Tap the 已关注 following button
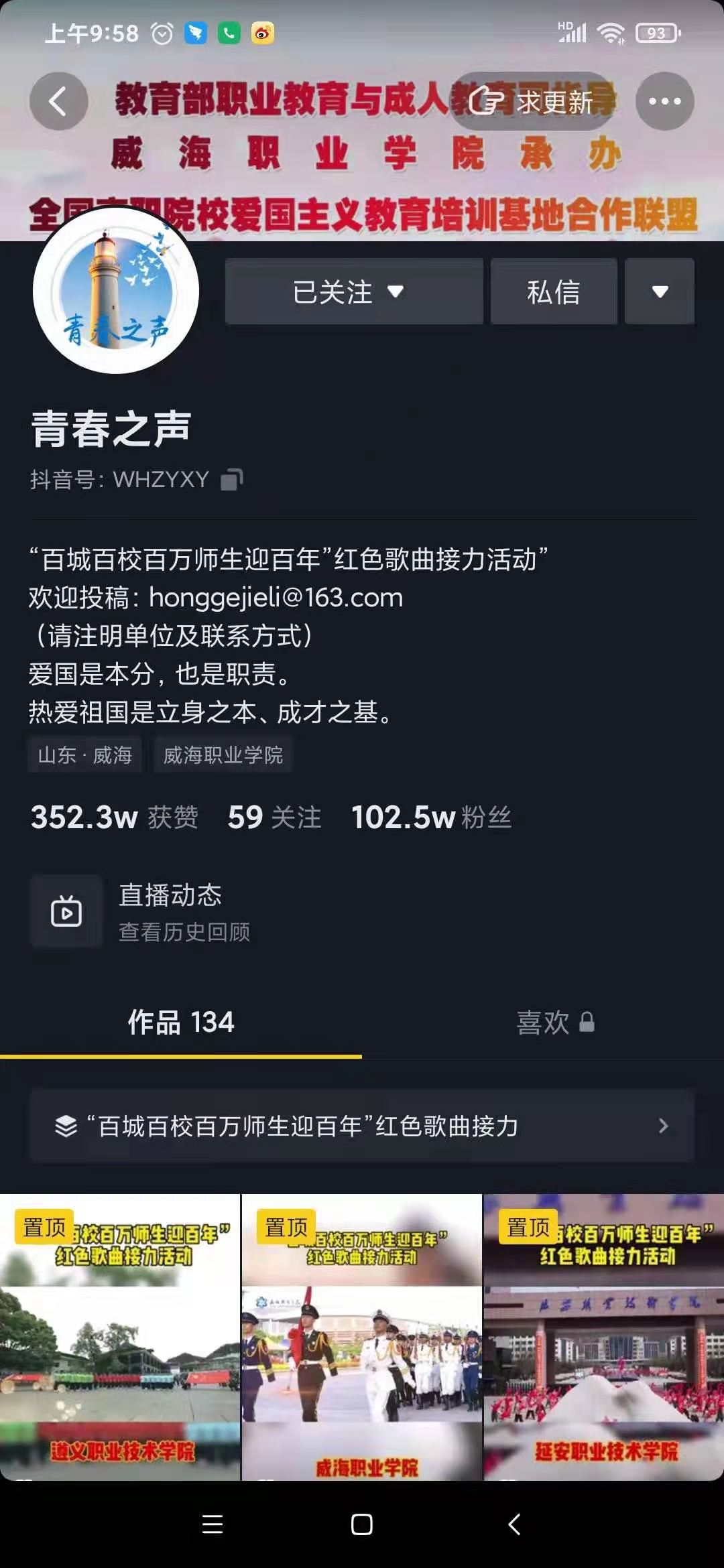This screenshot has width=724, height=1568. point(353,291)
